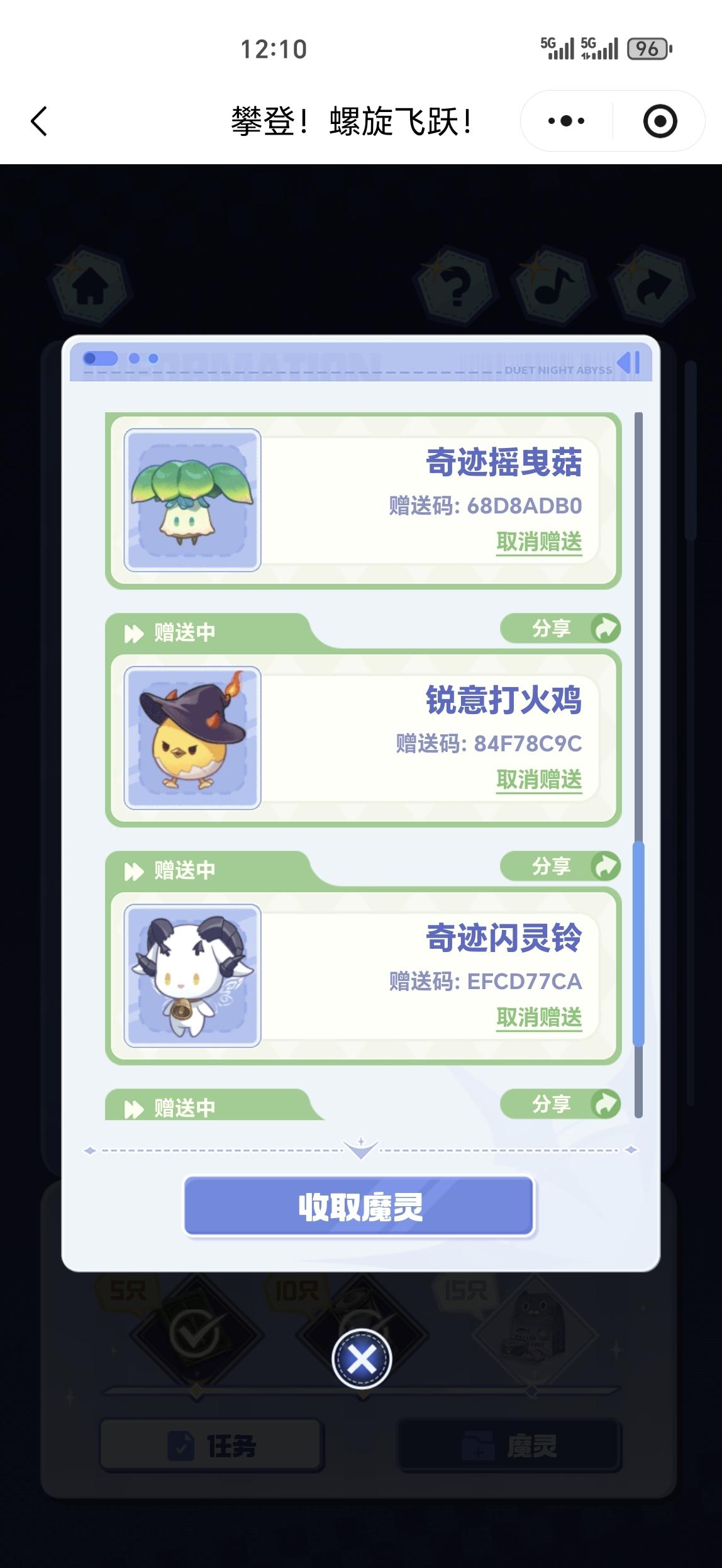The height and width of the screenshot is (1568, 722).
Task: Open the mini program's three-dot menu
Action: (566, 121)
